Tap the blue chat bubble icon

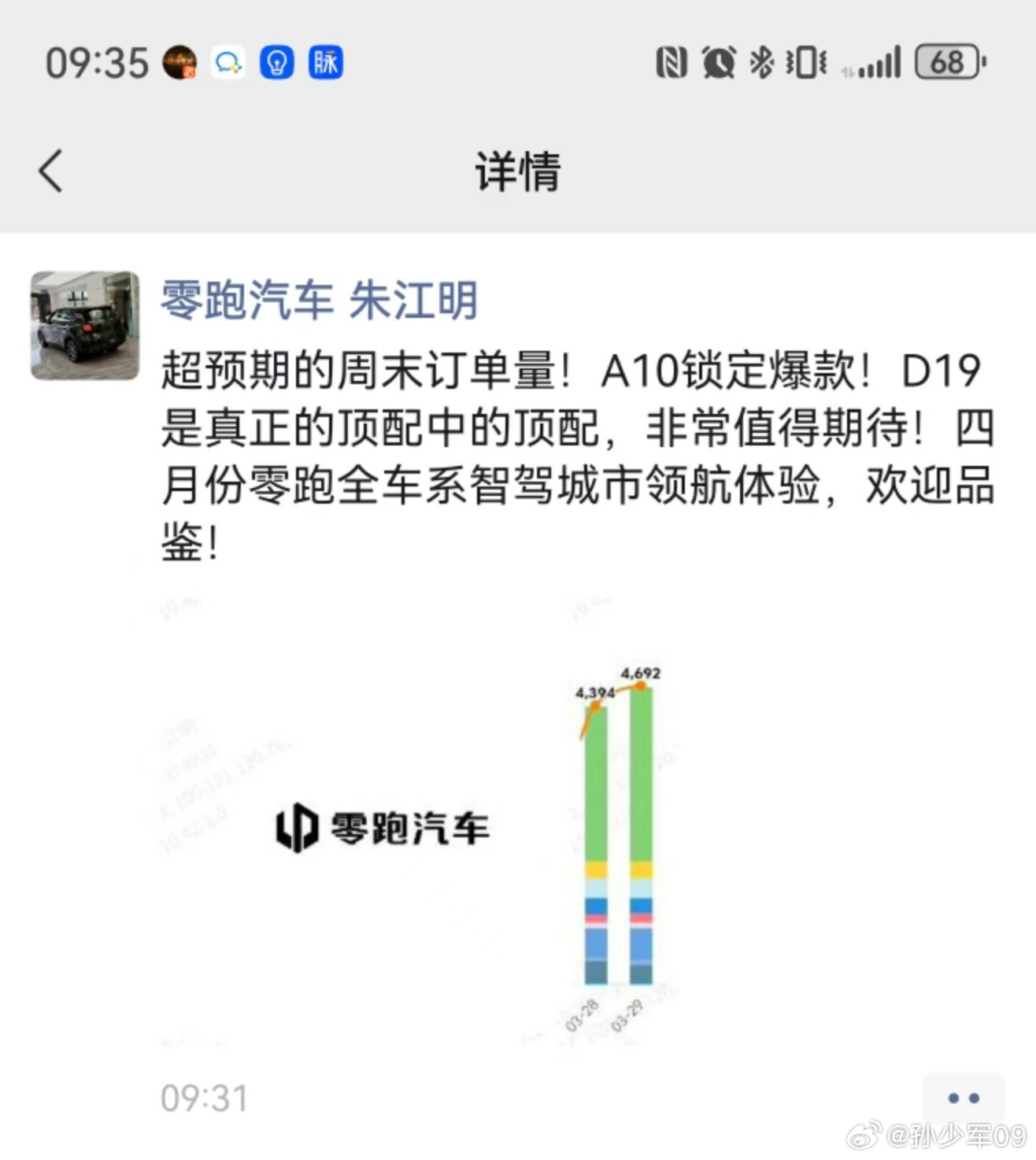pos(227,63)
